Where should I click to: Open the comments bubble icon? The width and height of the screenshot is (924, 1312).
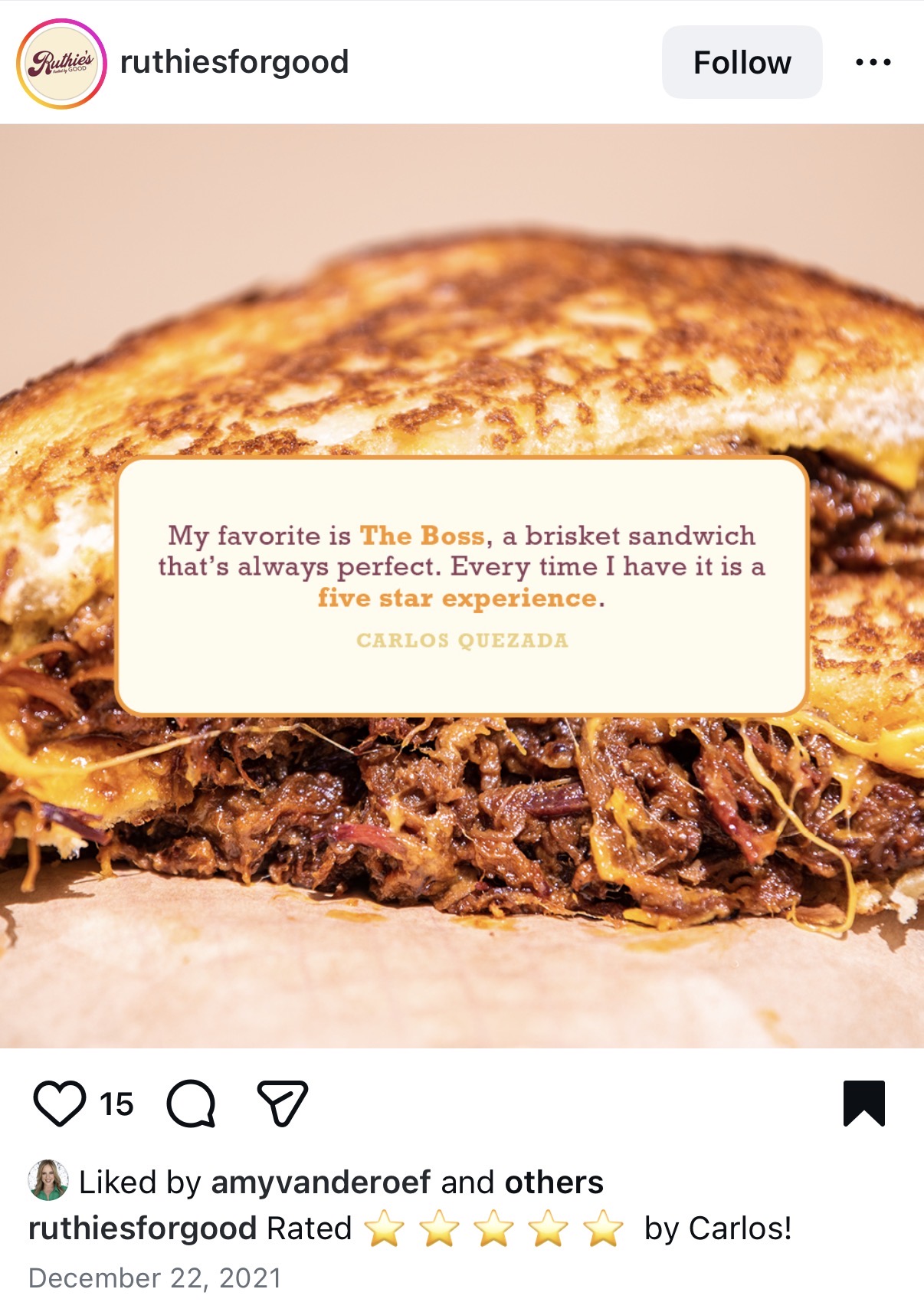[191, 1104]
